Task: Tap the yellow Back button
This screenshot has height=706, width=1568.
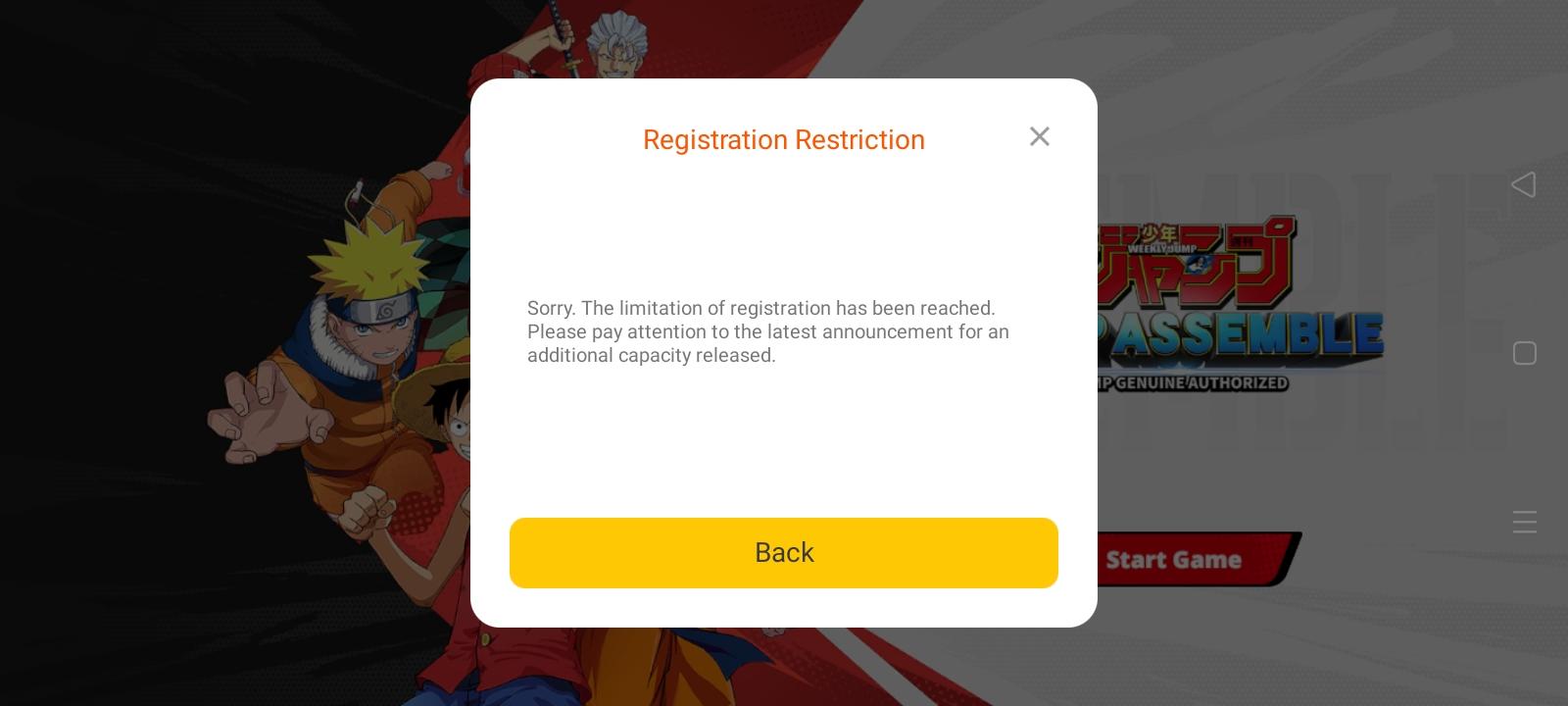Action: [x=783, y=553]
